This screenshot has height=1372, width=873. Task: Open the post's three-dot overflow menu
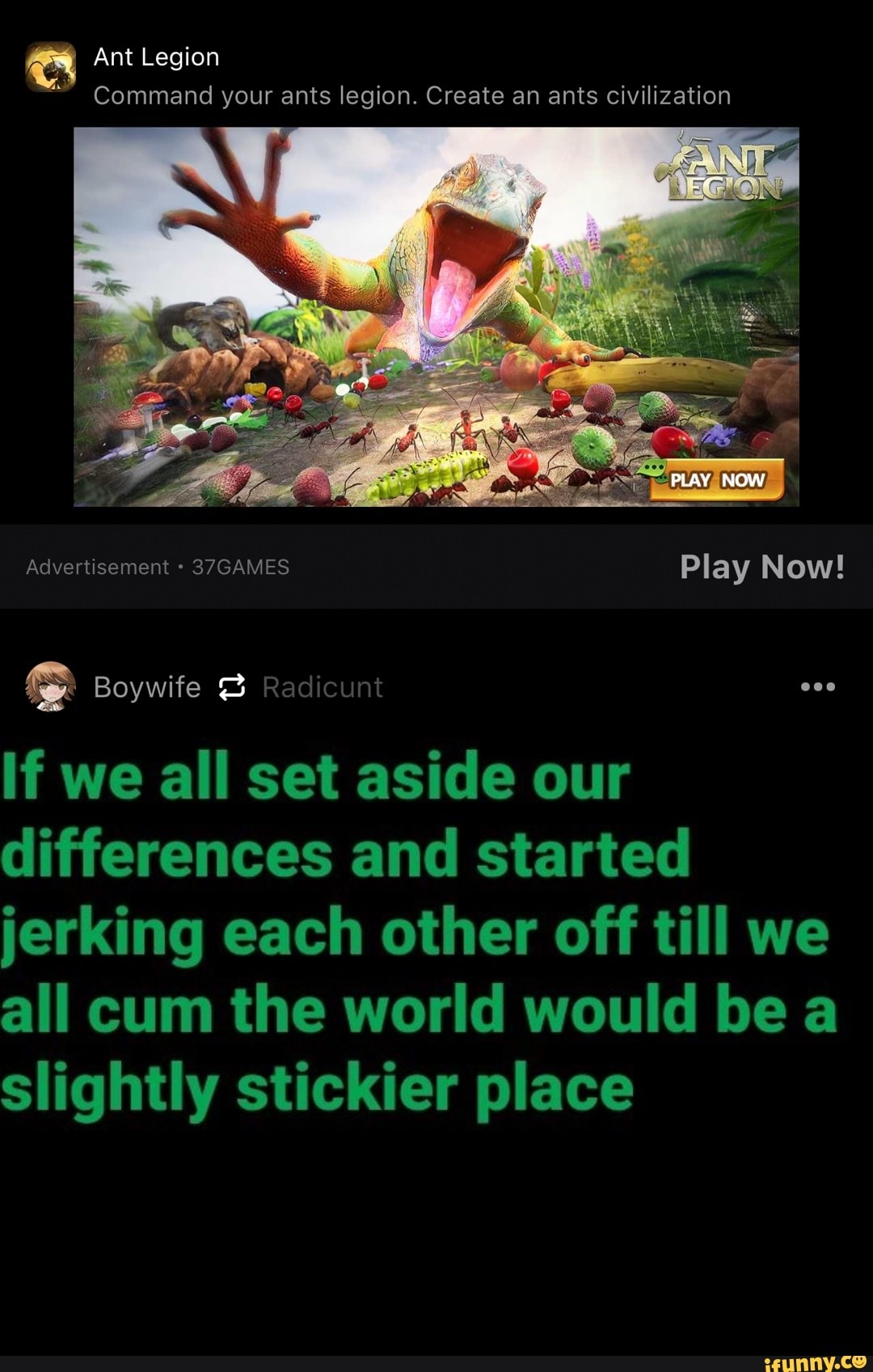click(817, 686)
